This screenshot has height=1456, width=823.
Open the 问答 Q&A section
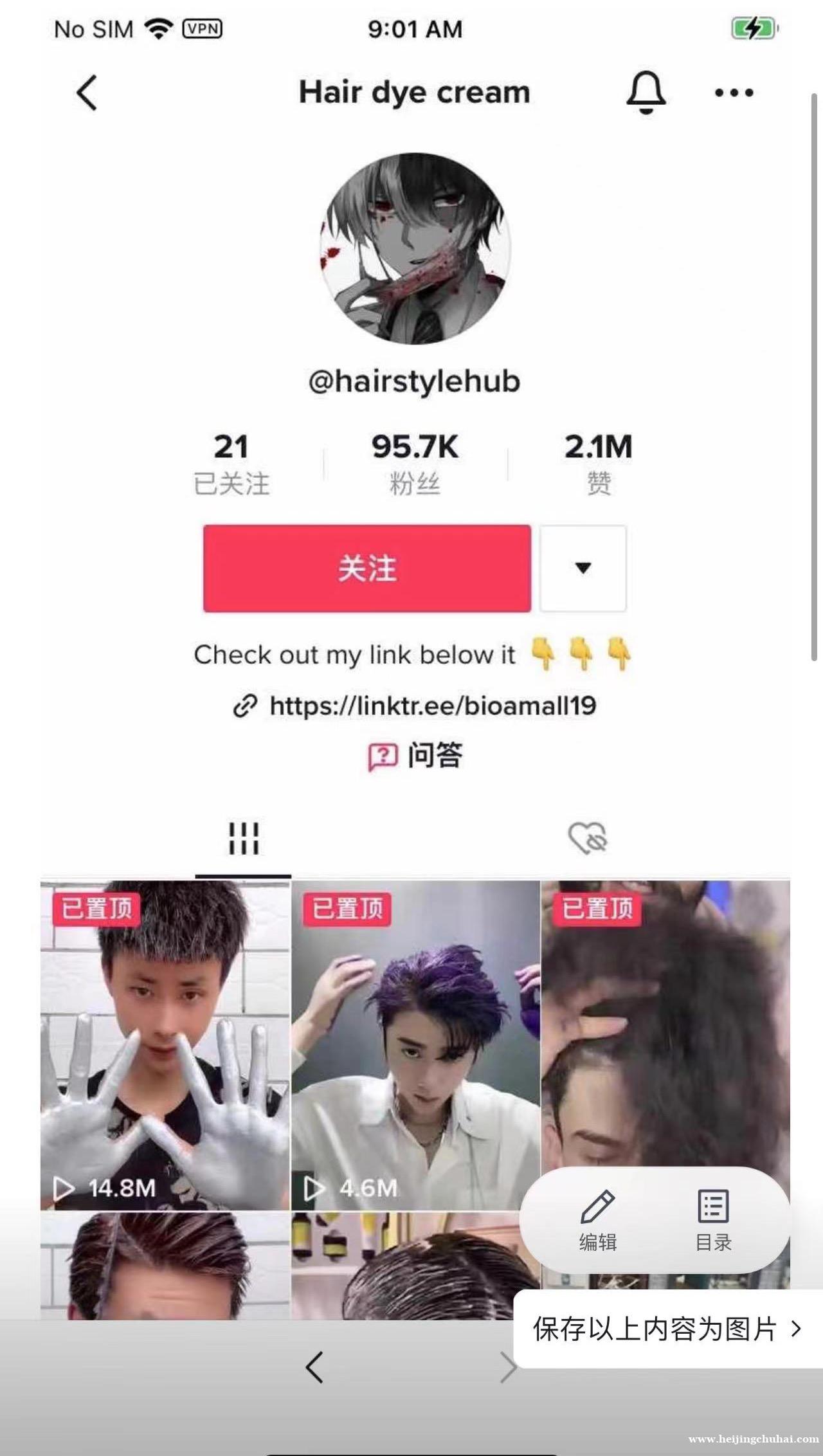(x=415, y=756)
